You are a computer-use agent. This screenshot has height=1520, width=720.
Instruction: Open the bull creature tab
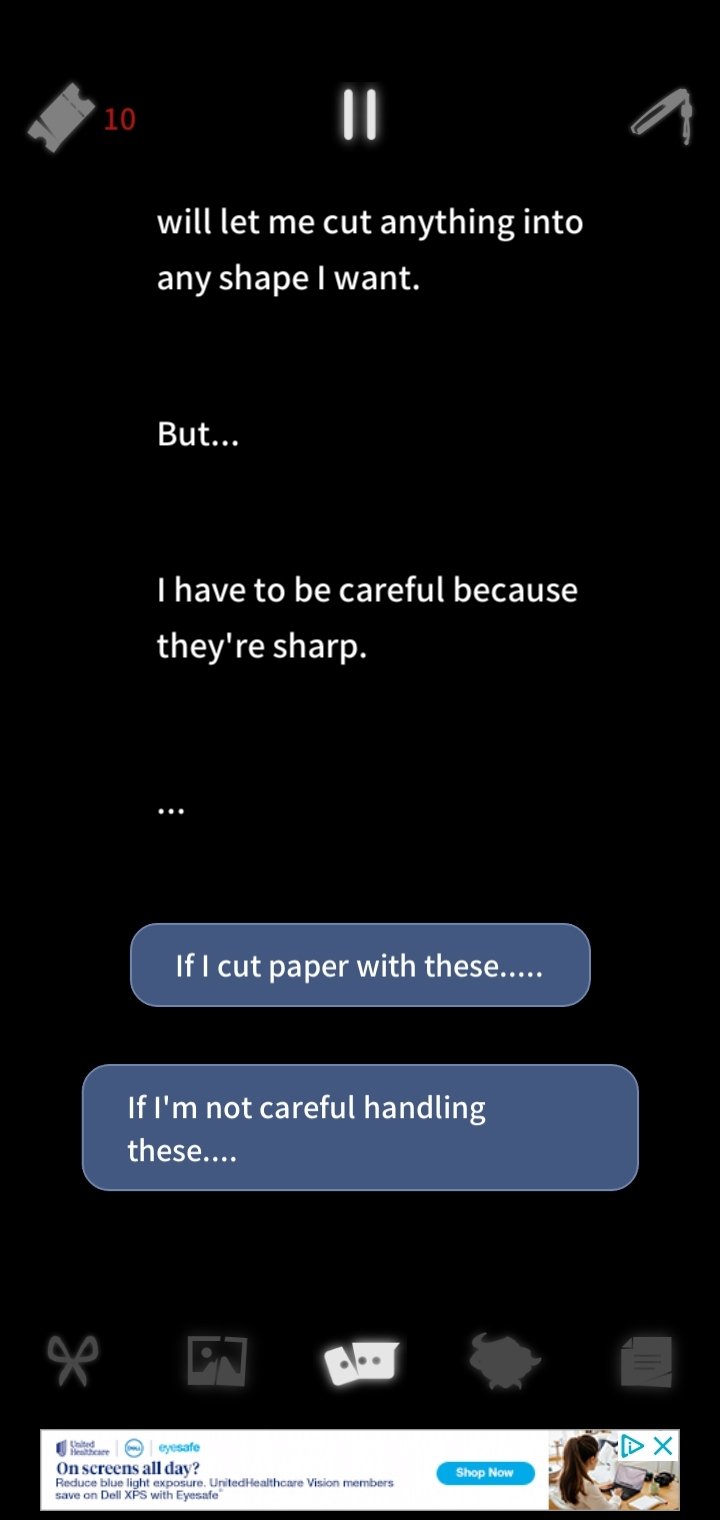pos(504,1361)
